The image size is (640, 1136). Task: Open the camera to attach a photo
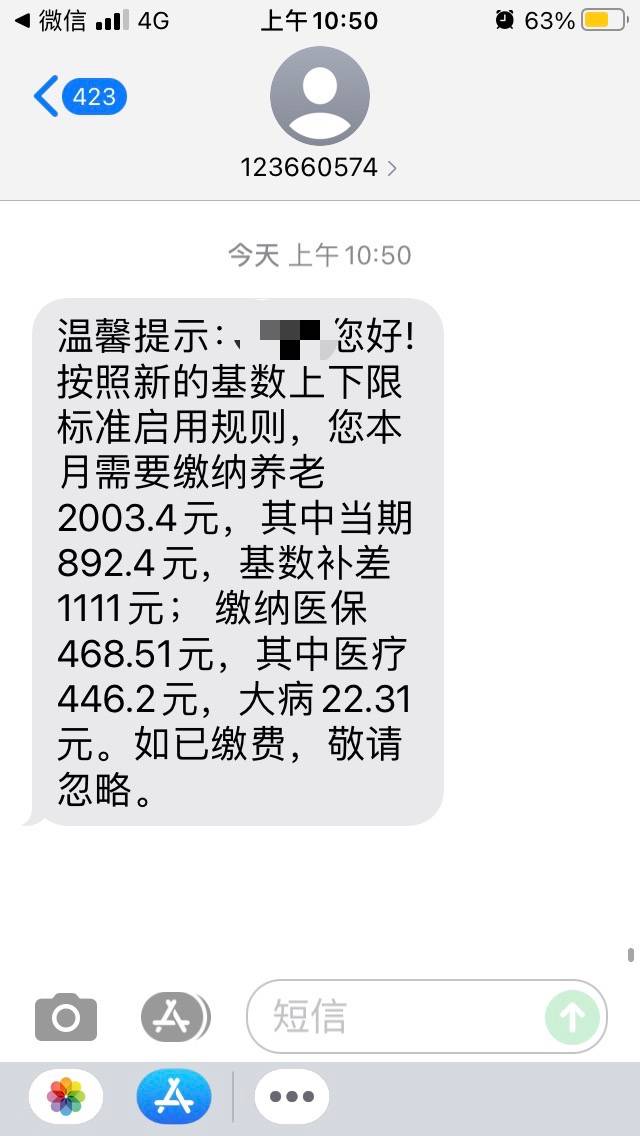66,1018
